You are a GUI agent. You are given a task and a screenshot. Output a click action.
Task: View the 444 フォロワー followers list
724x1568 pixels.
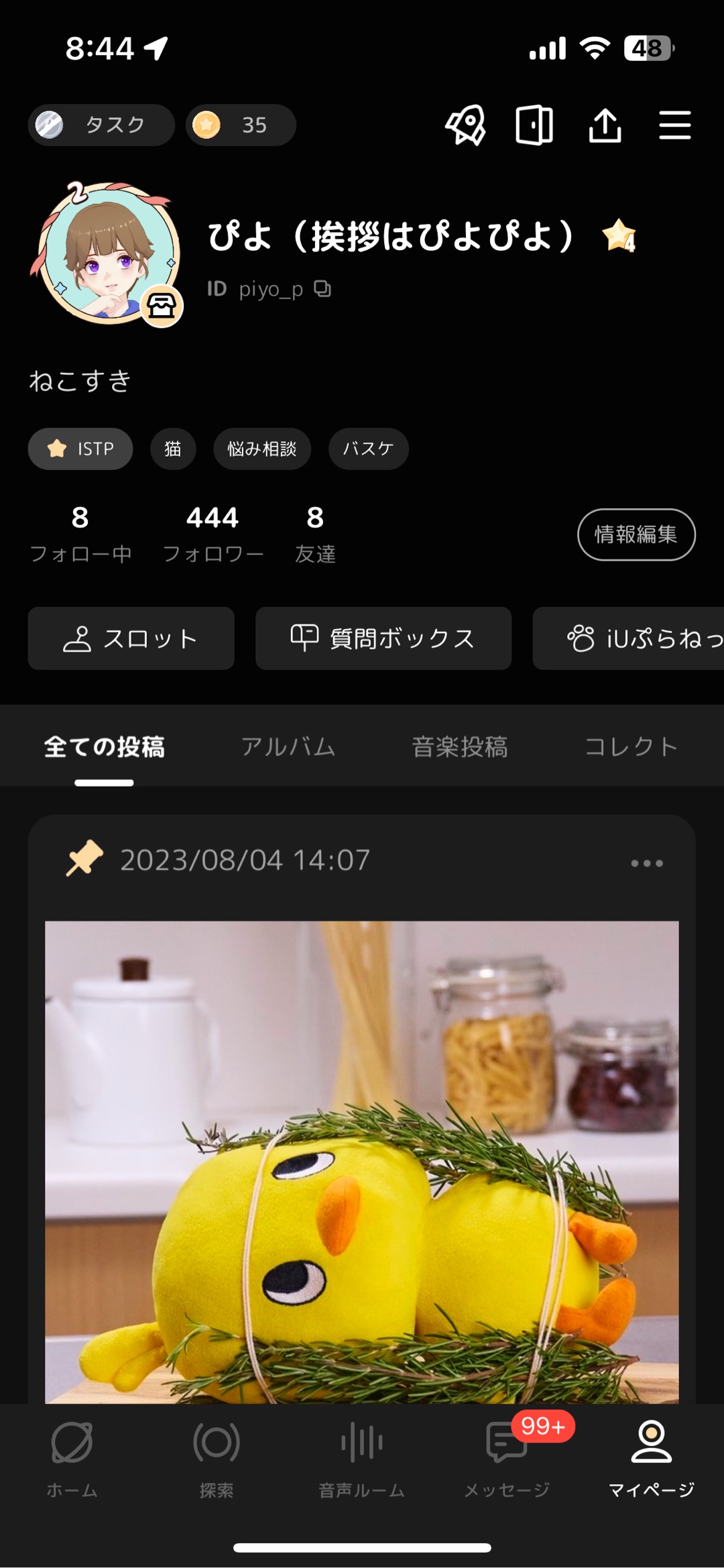point(213,534)
